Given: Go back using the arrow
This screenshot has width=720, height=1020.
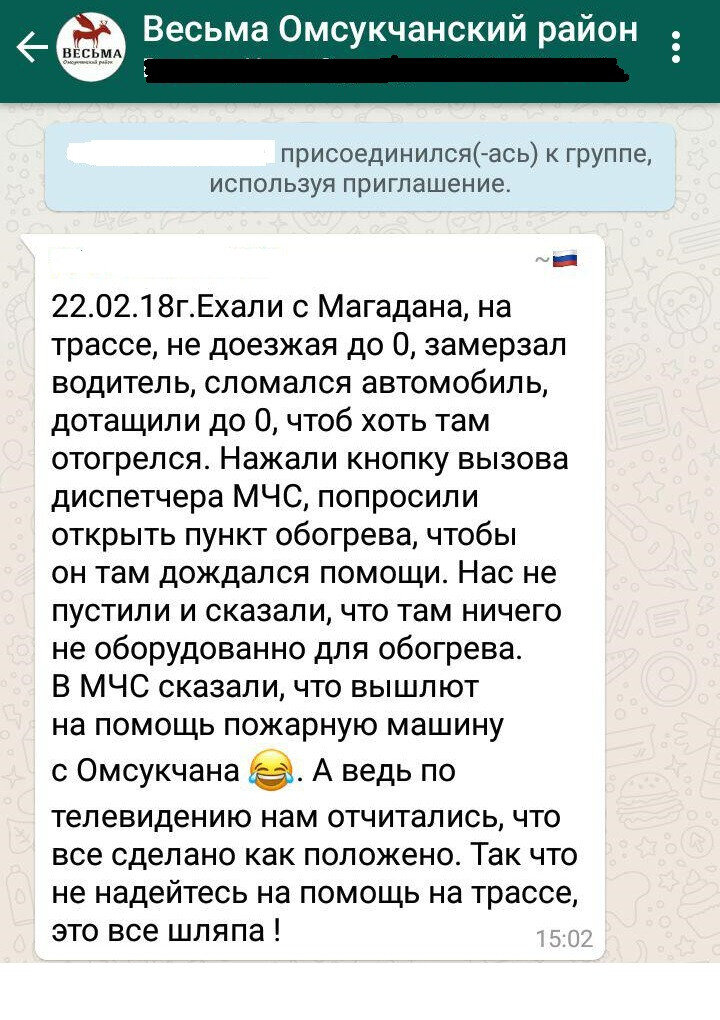Looking at the screenshot, I should [31, 47].
